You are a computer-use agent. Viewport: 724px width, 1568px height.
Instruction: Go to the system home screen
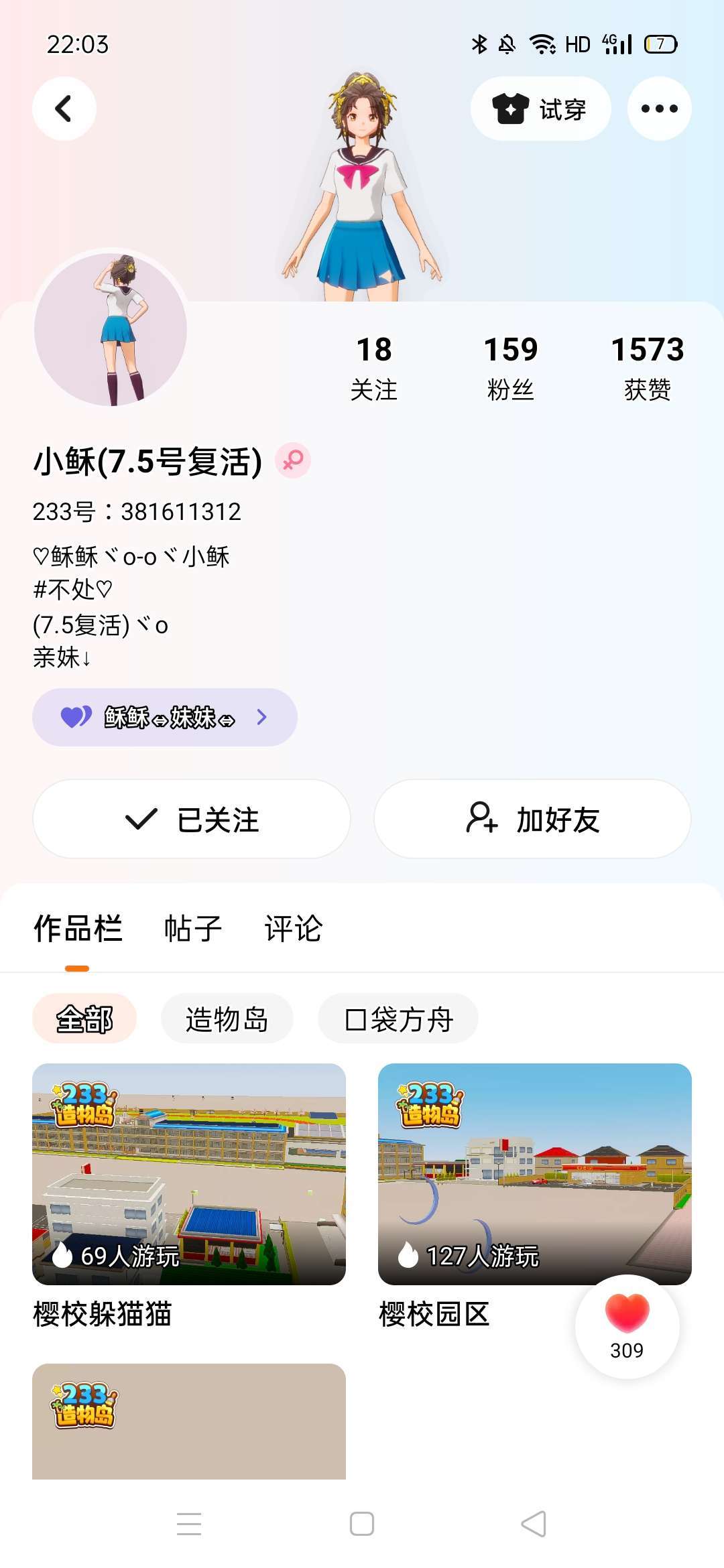click(x=362, y=1524)
